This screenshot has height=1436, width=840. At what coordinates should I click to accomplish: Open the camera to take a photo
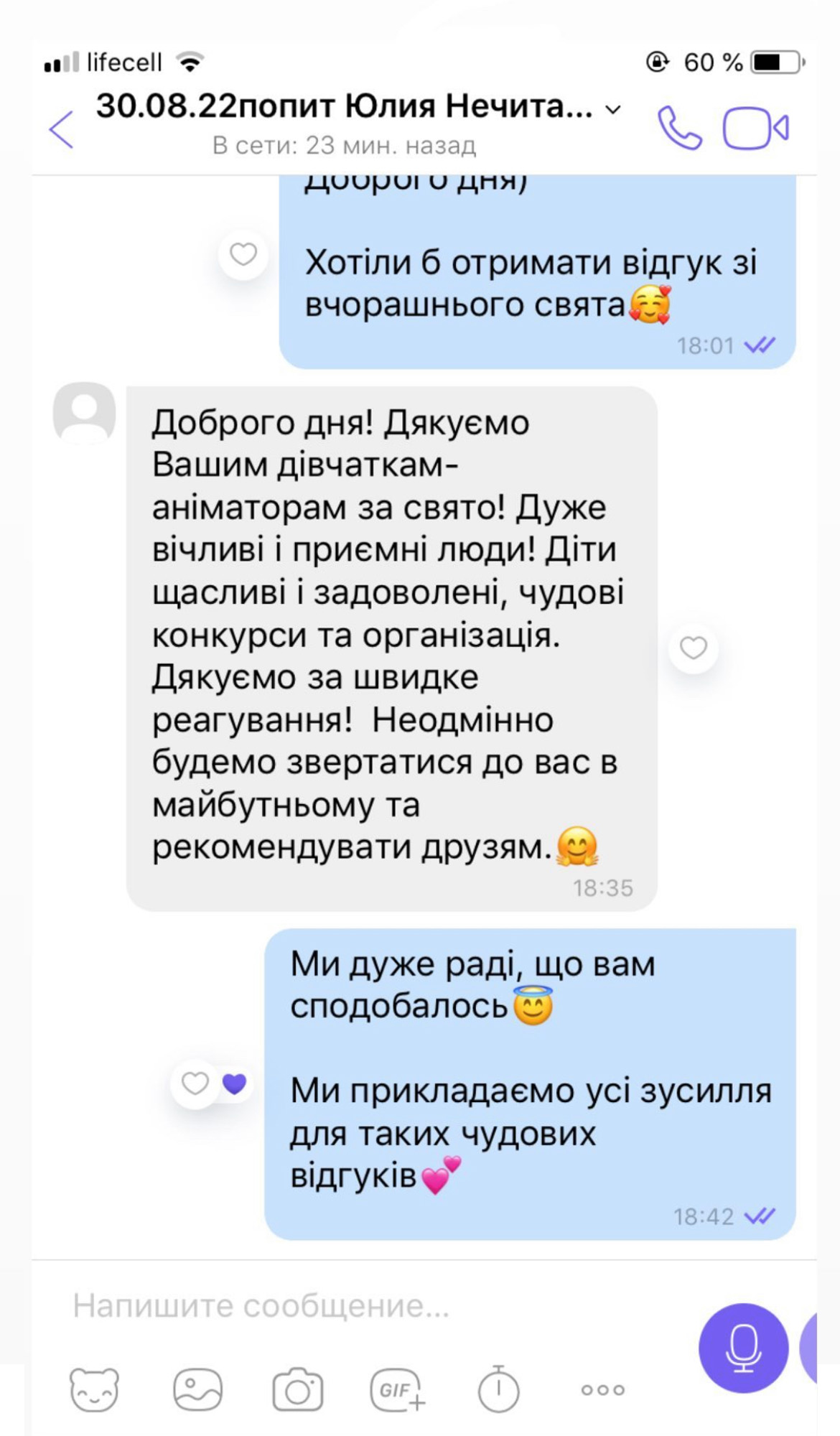point(297,1391)
